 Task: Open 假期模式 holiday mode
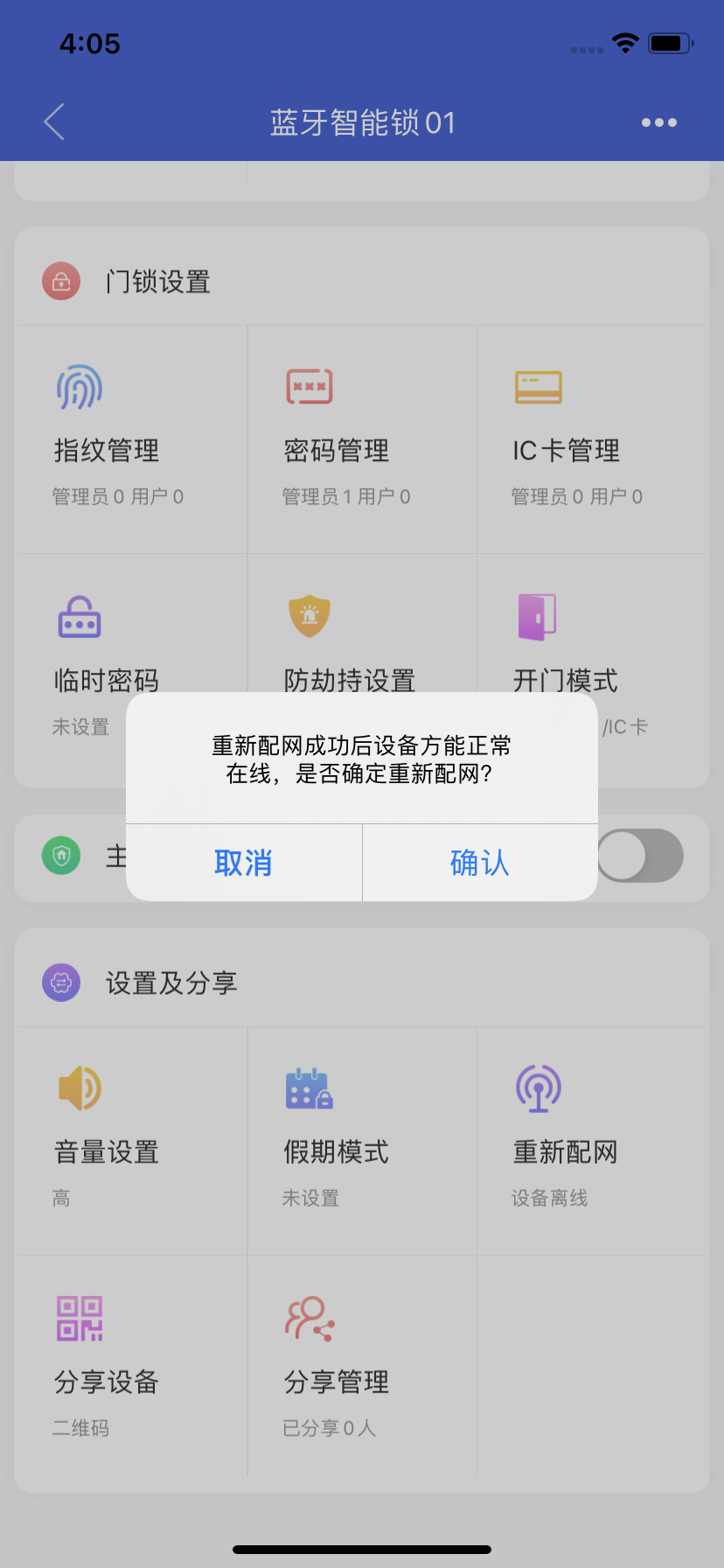[x=362, y=1141]
